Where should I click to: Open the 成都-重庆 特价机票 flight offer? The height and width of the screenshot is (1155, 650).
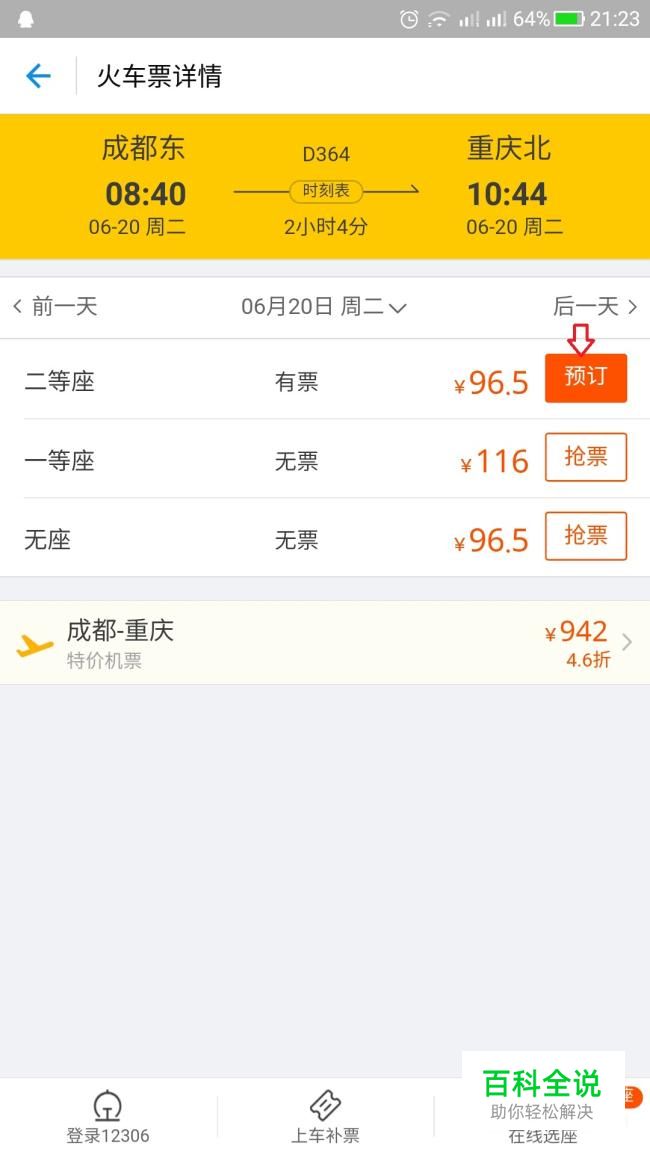pos(325,642)
